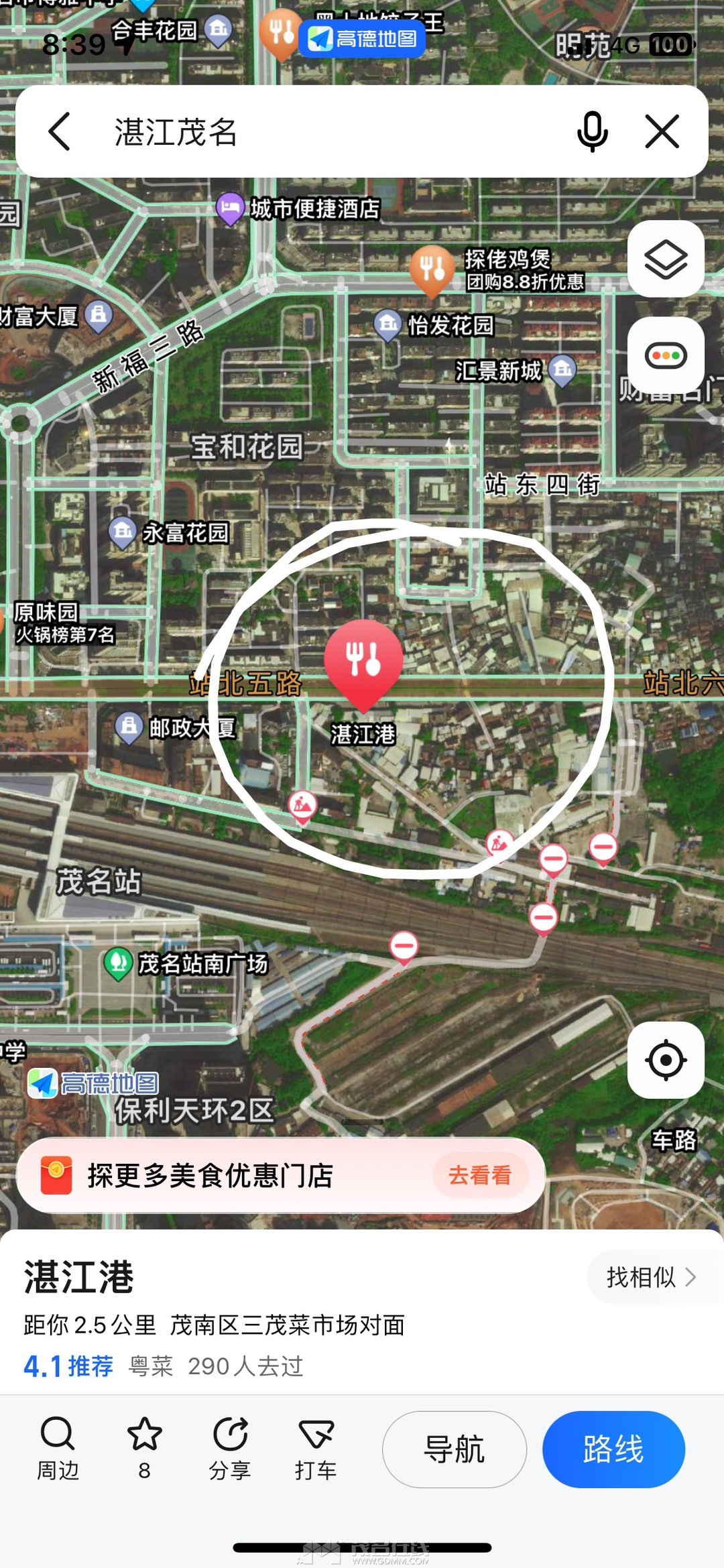This screenshot has width=724, height=1568.
Task: Share this location via 分享
Action: [x=230, y=1449]
